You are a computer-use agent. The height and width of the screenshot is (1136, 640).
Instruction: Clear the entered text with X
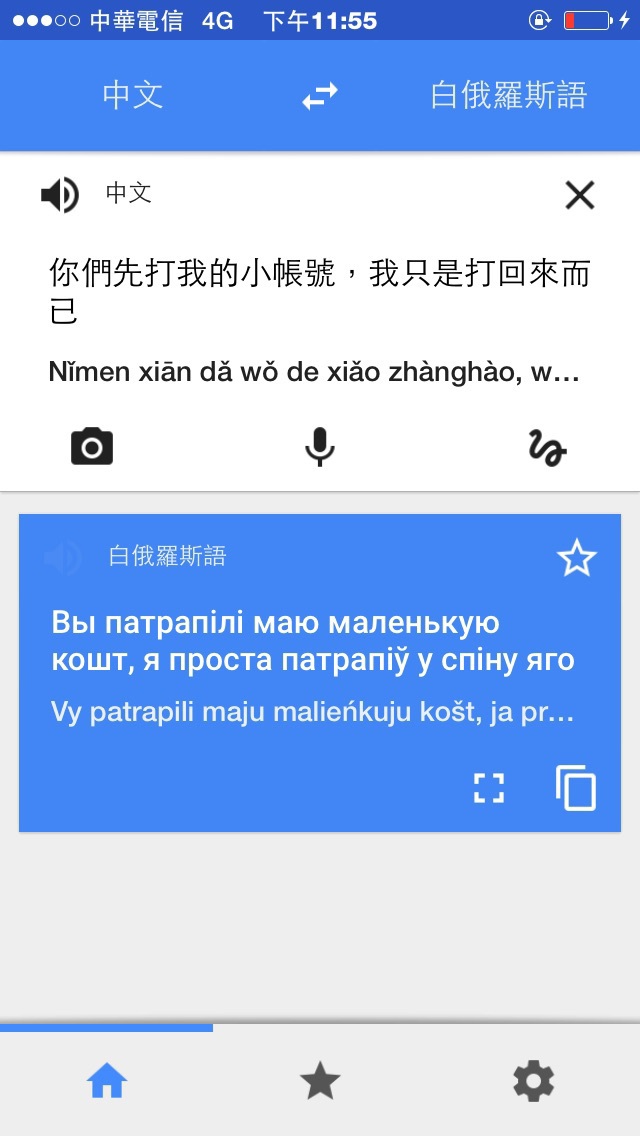tap(580, 195)
